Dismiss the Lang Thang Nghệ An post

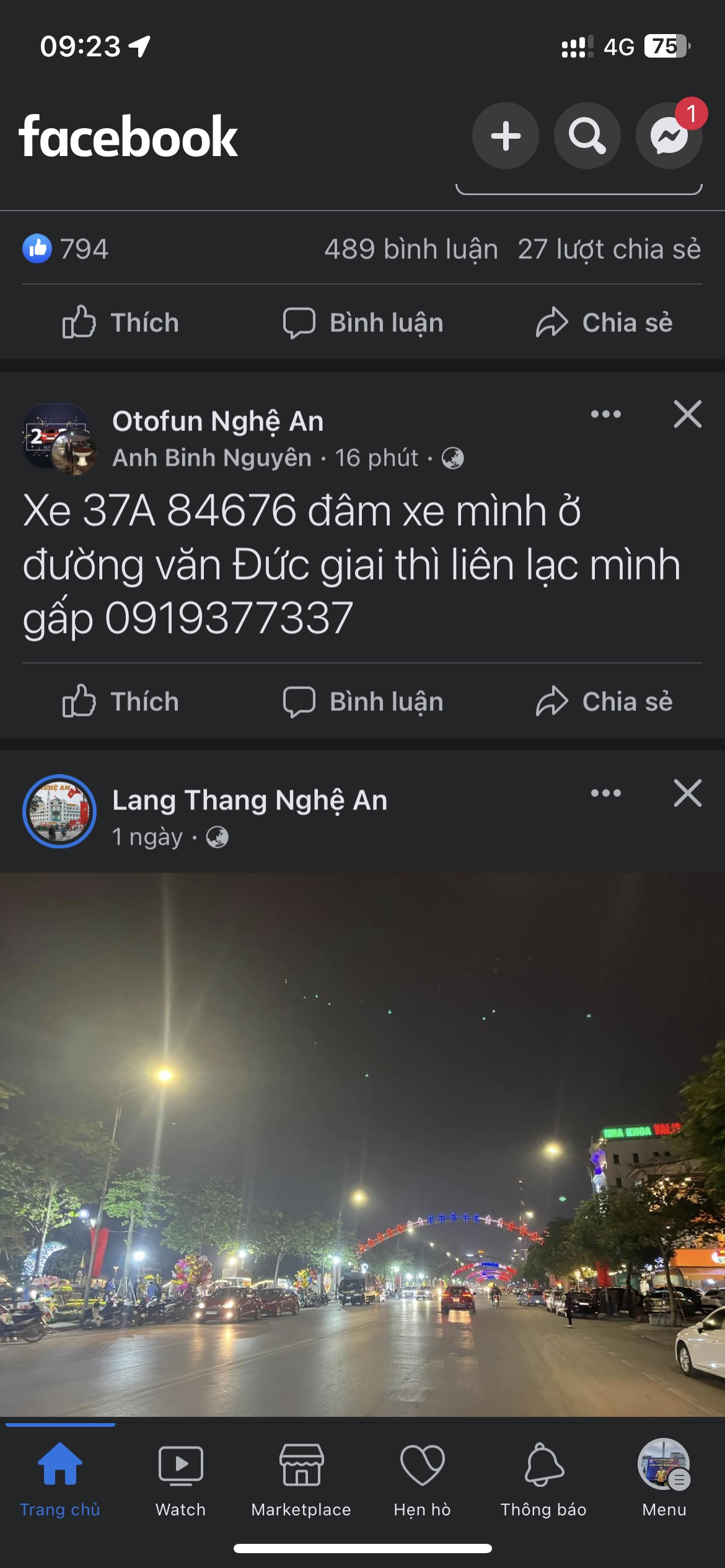coord(687,793)
